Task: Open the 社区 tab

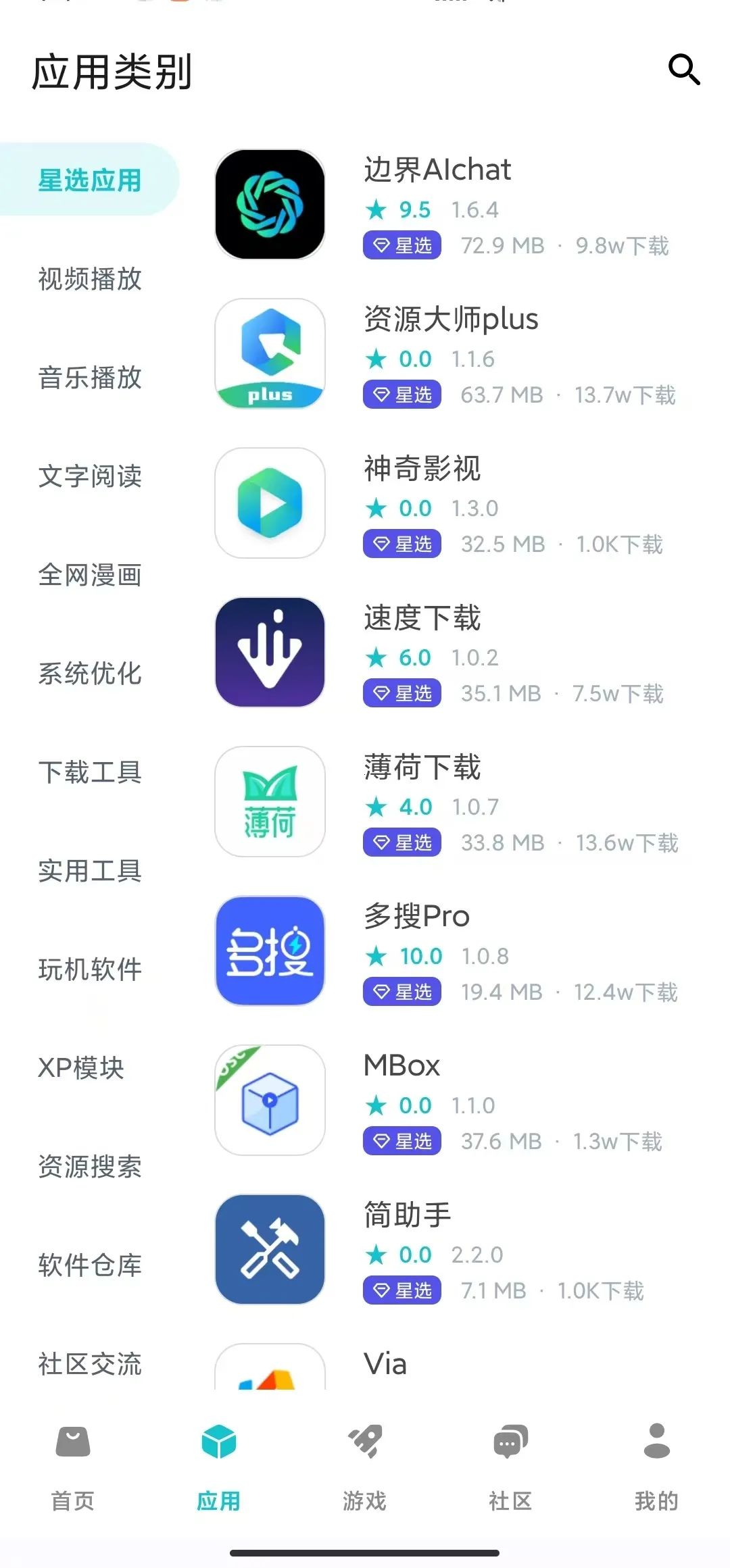Action: [x=511, y=1467]
